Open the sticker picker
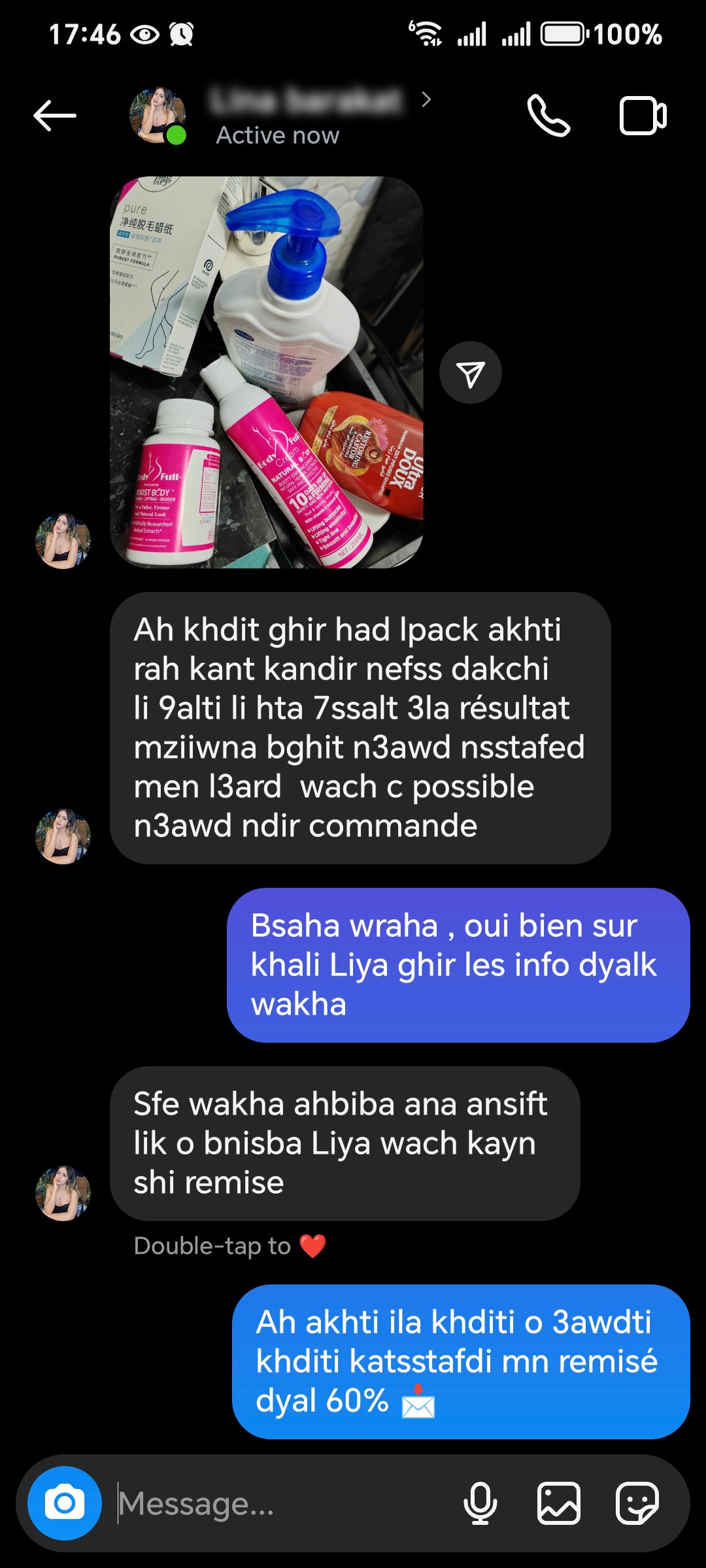This screenshot has height=1568, width=706. [637, 1503]
